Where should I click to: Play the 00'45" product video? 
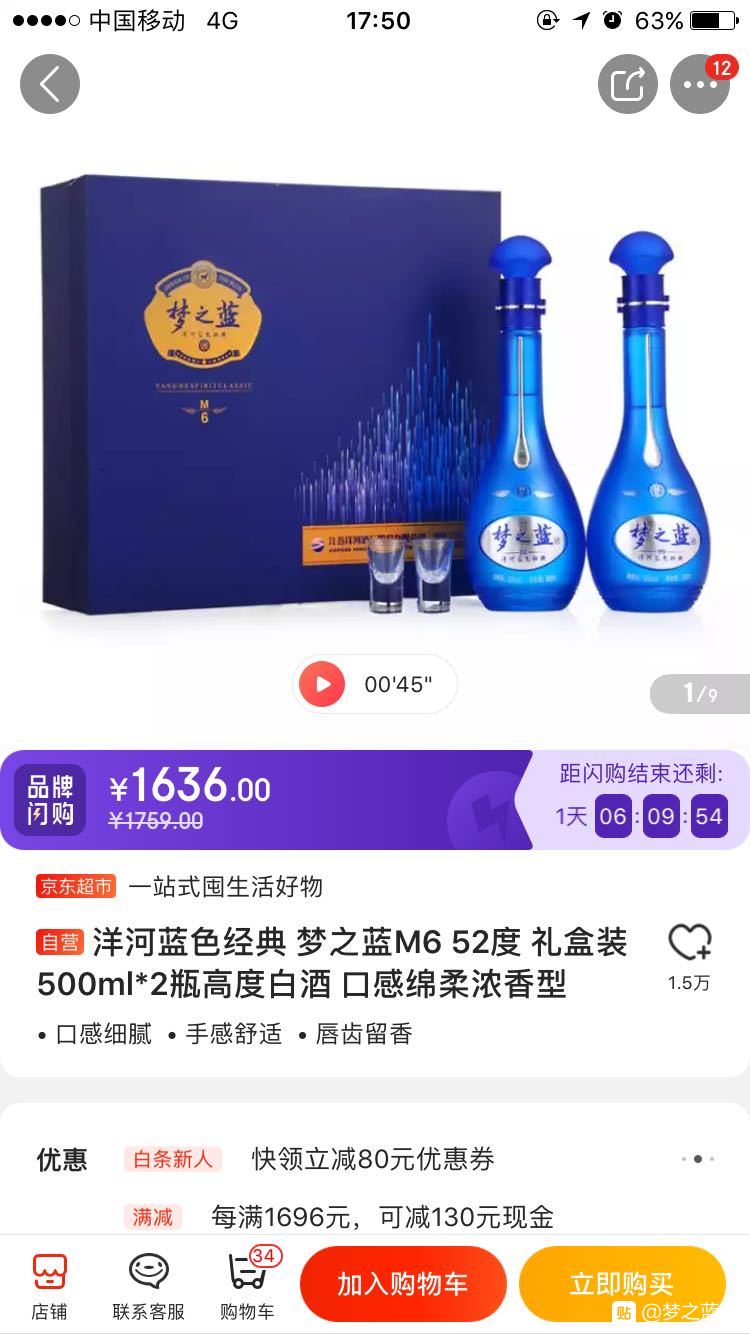(x=375, y=684)
